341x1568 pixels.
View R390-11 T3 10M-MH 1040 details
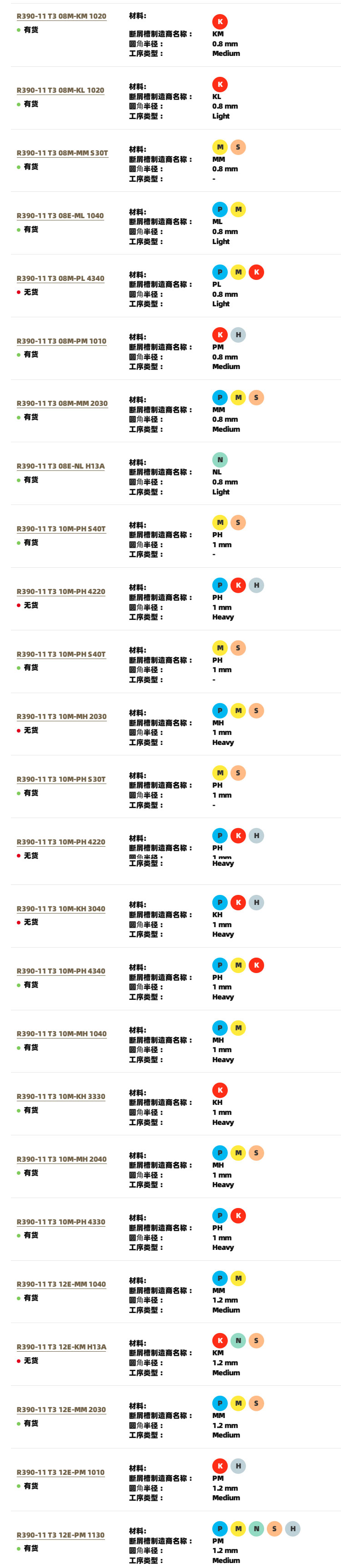pyautogui.click(x=61, y=1034)
